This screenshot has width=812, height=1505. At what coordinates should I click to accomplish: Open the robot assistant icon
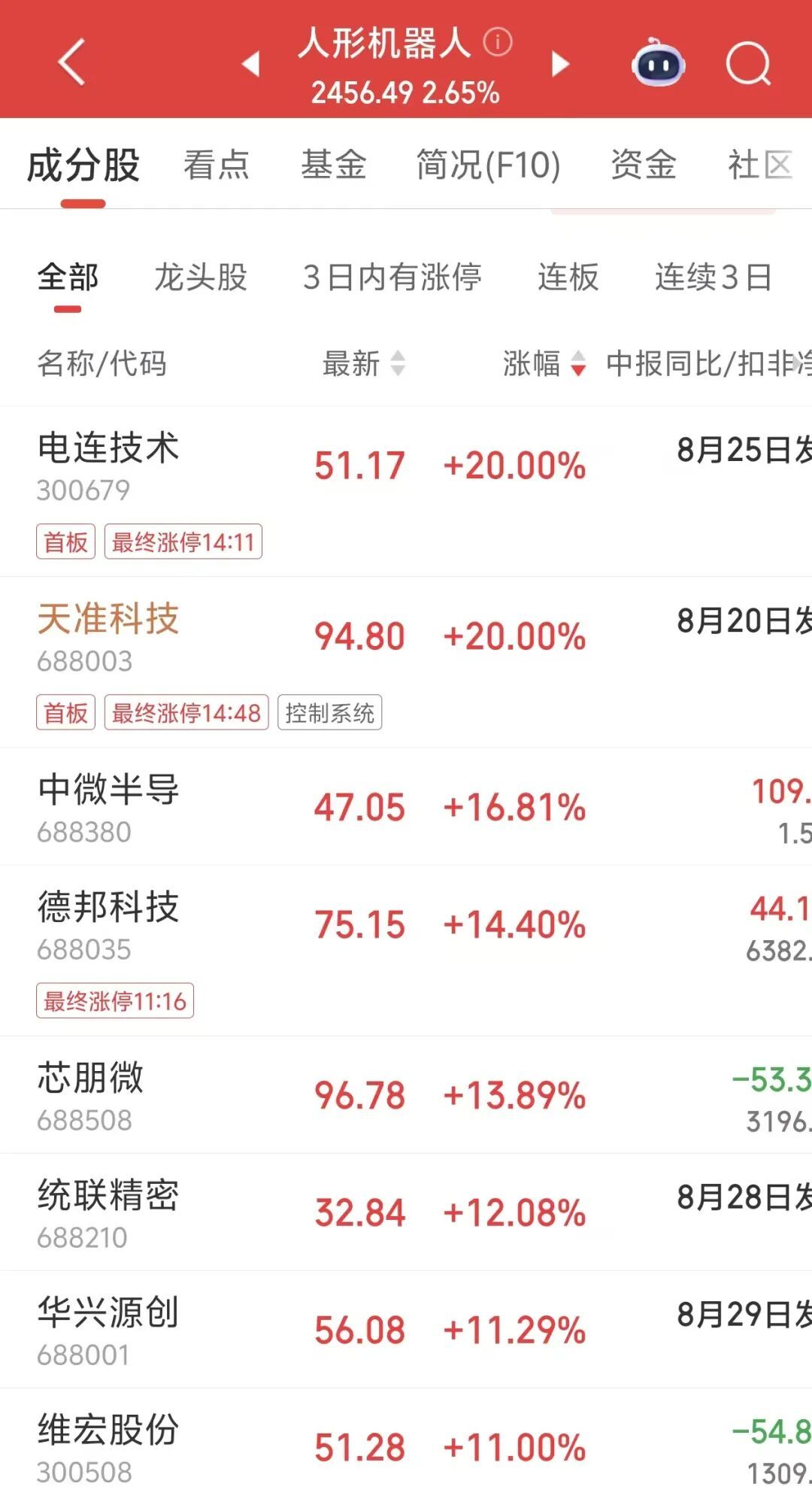click(658, 64)
